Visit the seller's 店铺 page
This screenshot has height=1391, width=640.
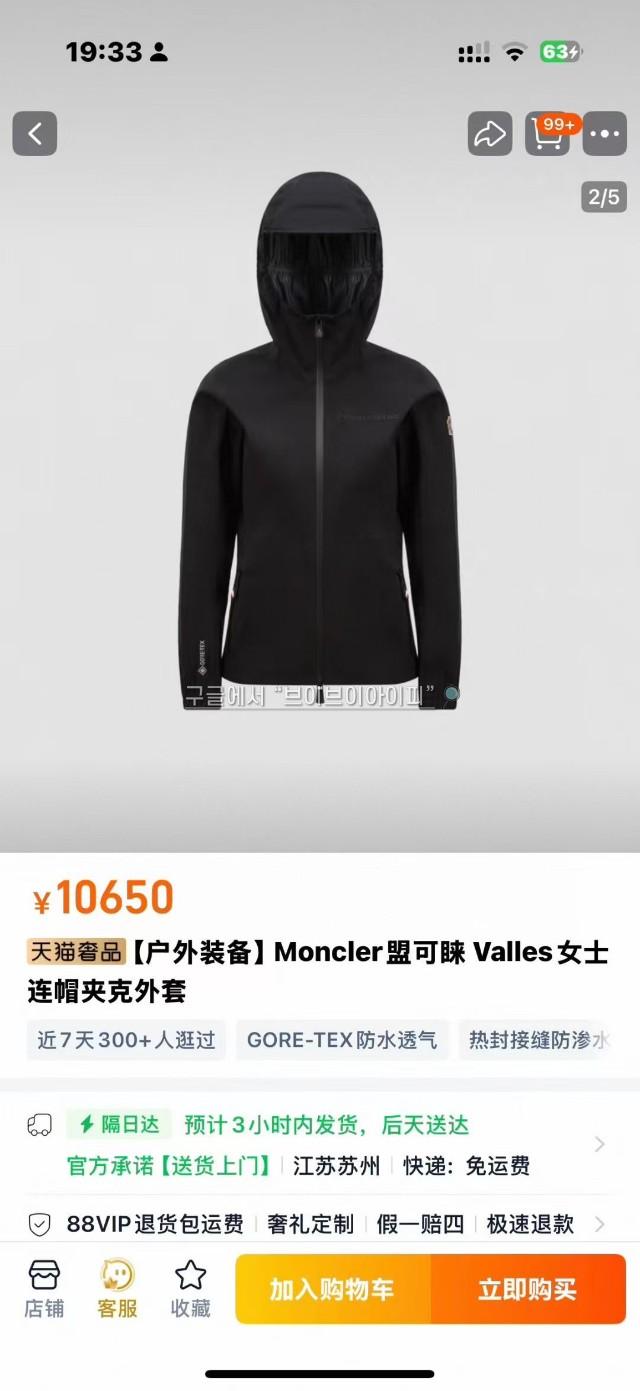pyautogui.click(x=44, y=1289)
